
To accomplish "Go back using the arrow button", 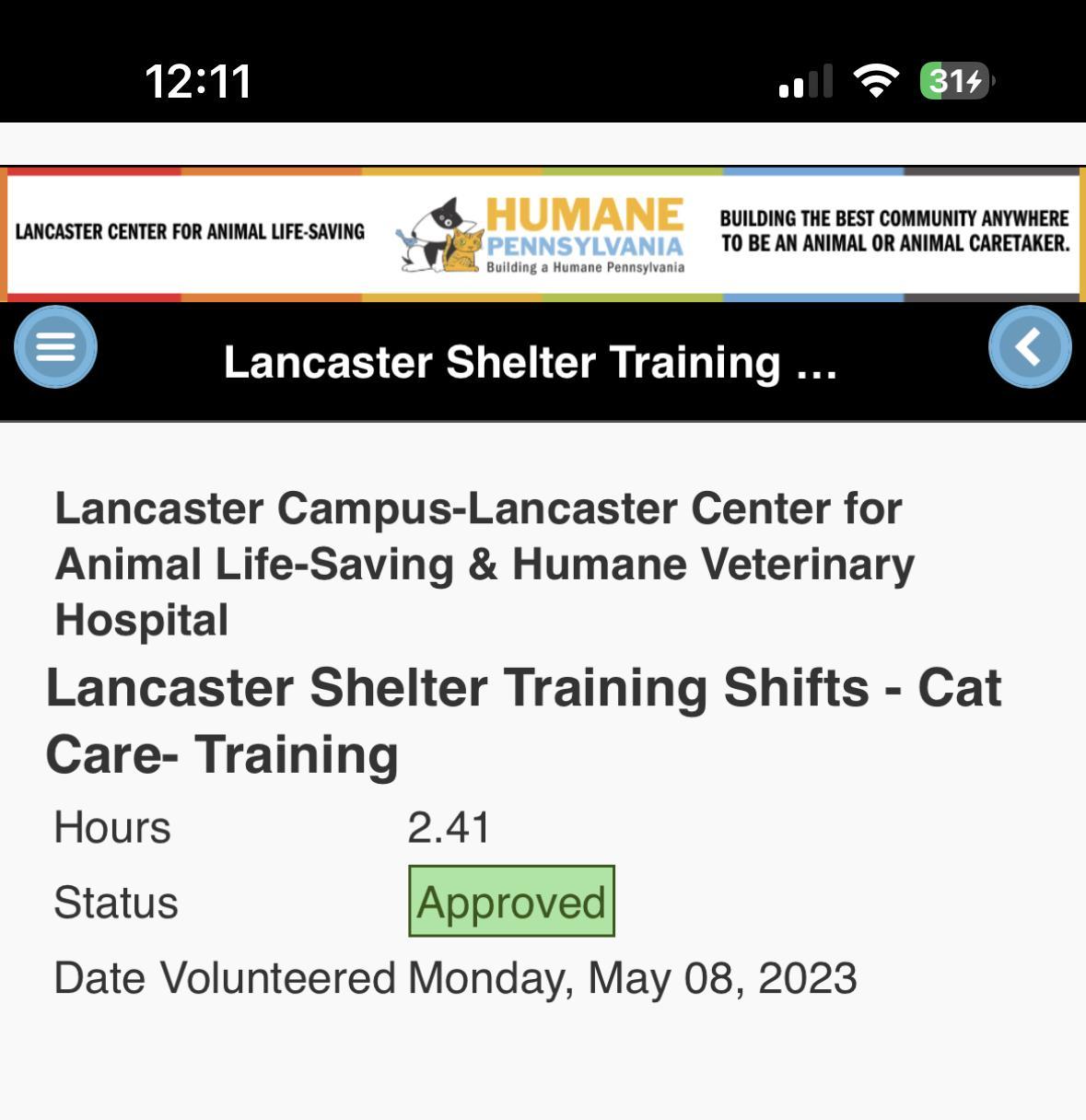I will pos(1029,346).
